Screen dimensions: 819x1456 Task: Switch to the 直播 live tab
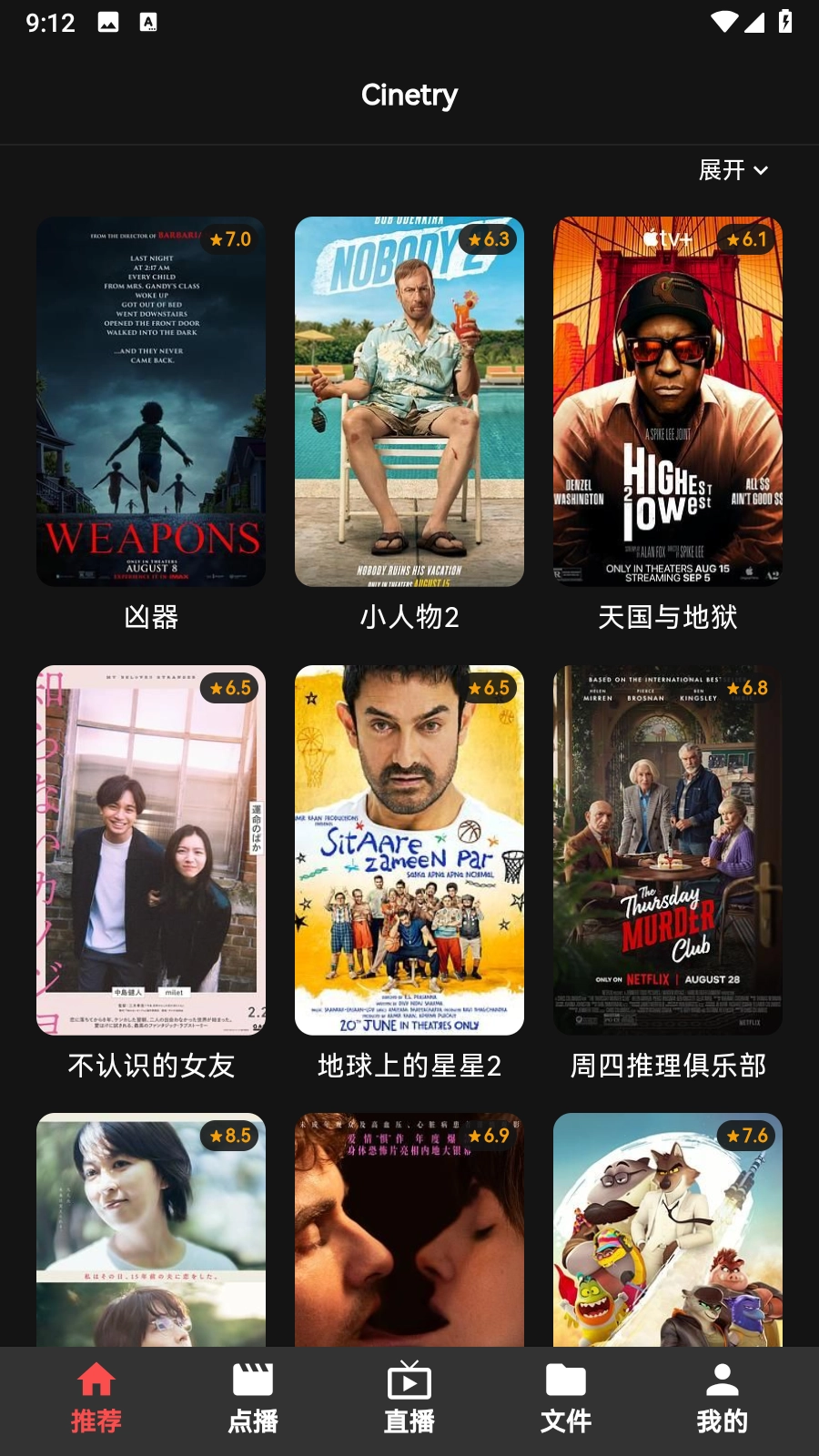click(x=409, y=1400)
